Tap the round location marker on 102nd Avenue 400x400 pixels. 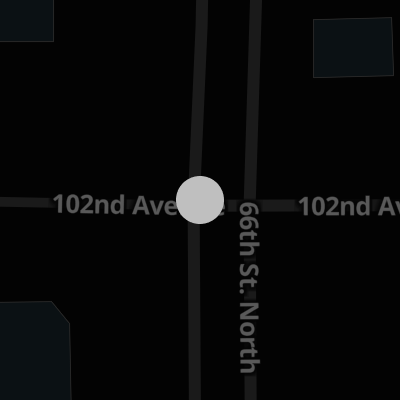[x=200, y=200]
